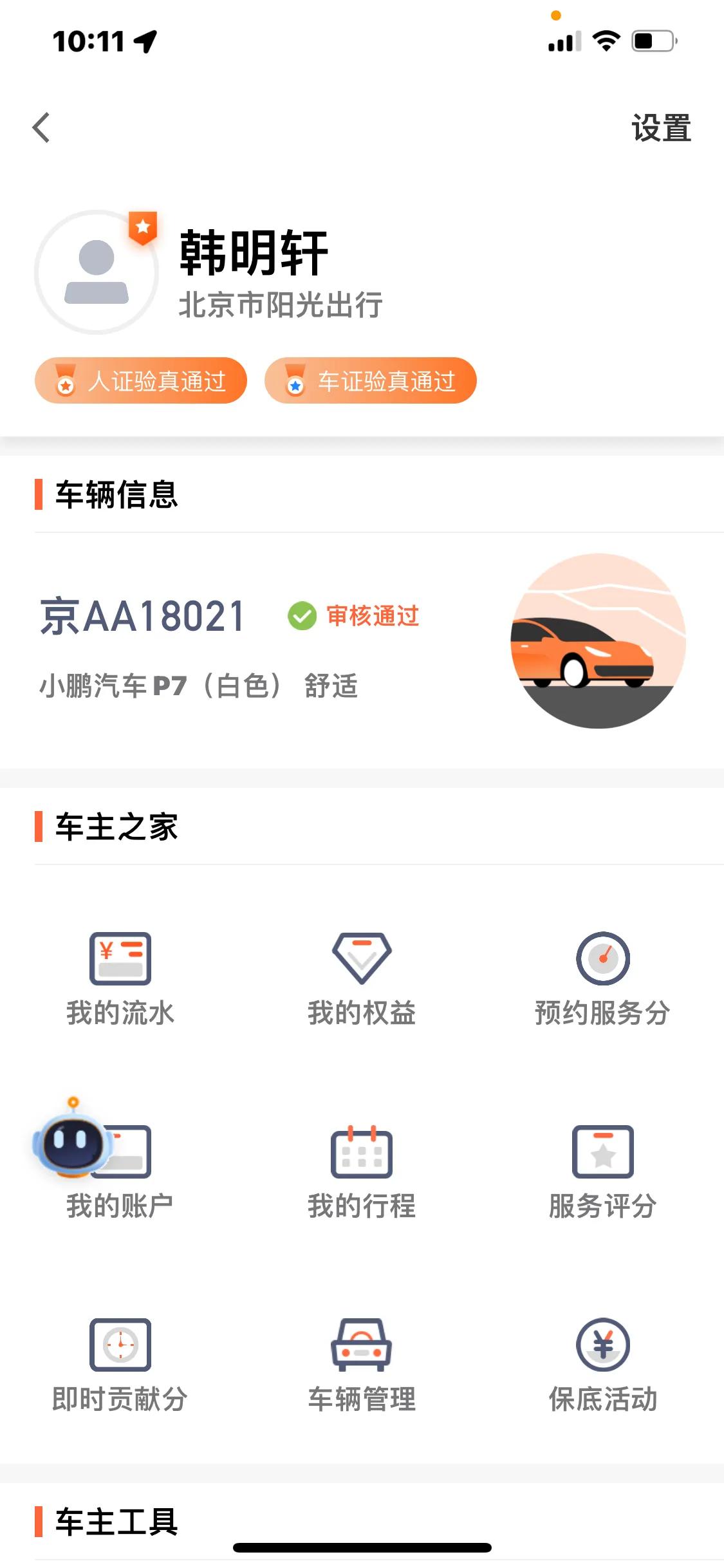724x1568 pixels.
Task: Click the 车证验真通过 badge
Action: pyautogui.click(x=371, y=381)
